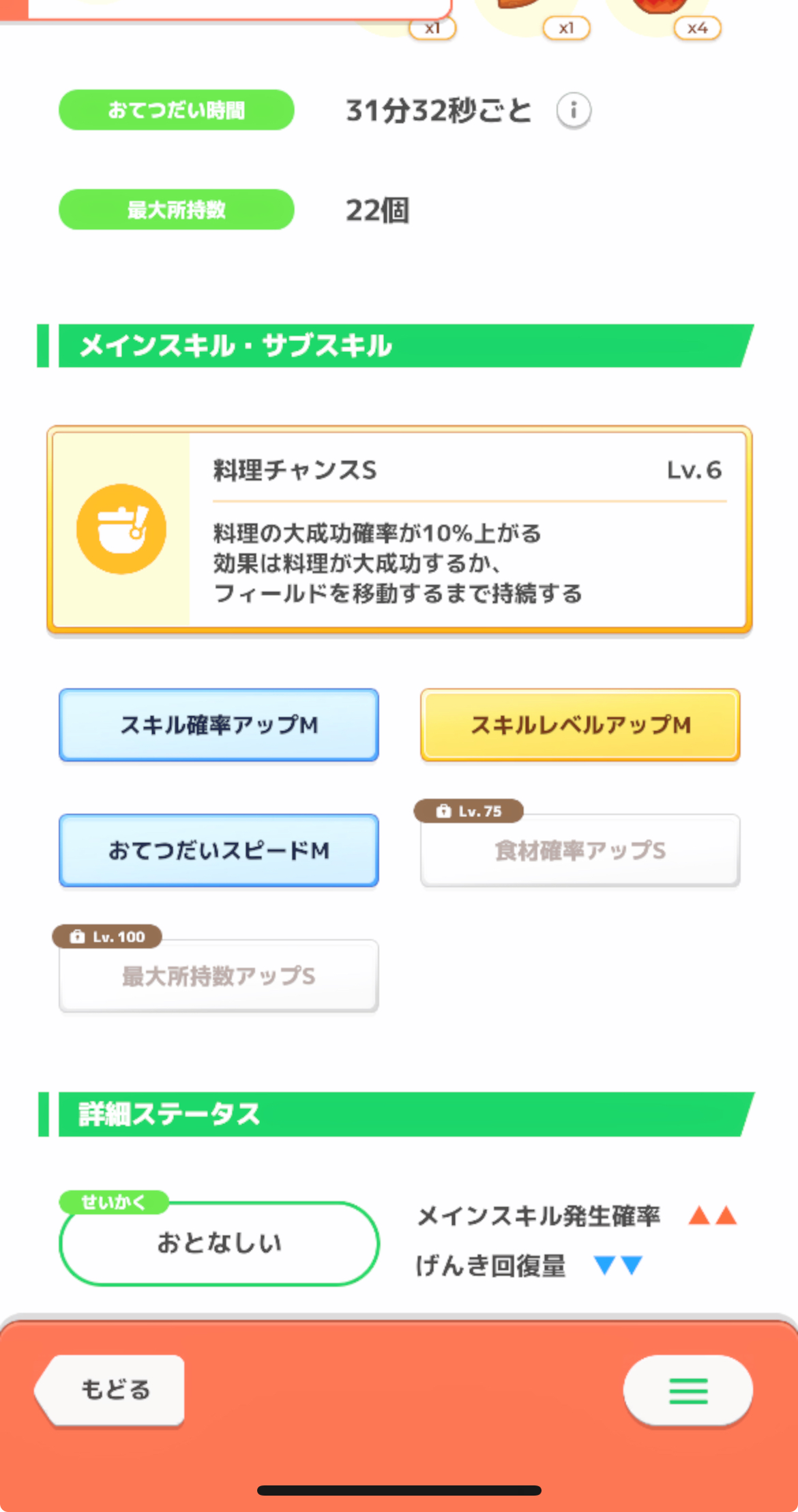Select the スキルレベルアップM sub skill
Screen dimensions: 798x1512
pos(580,724)
